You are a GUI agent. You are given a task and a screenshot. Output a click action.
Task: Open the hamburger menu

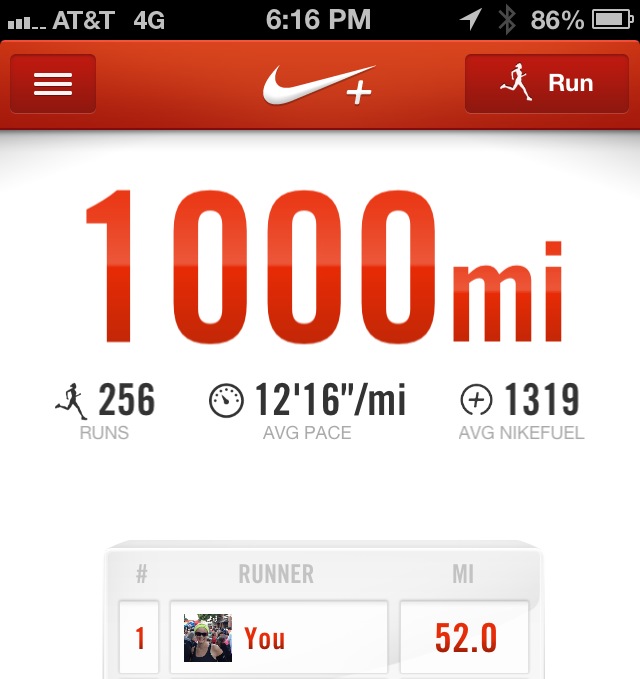tap(53, 84)
